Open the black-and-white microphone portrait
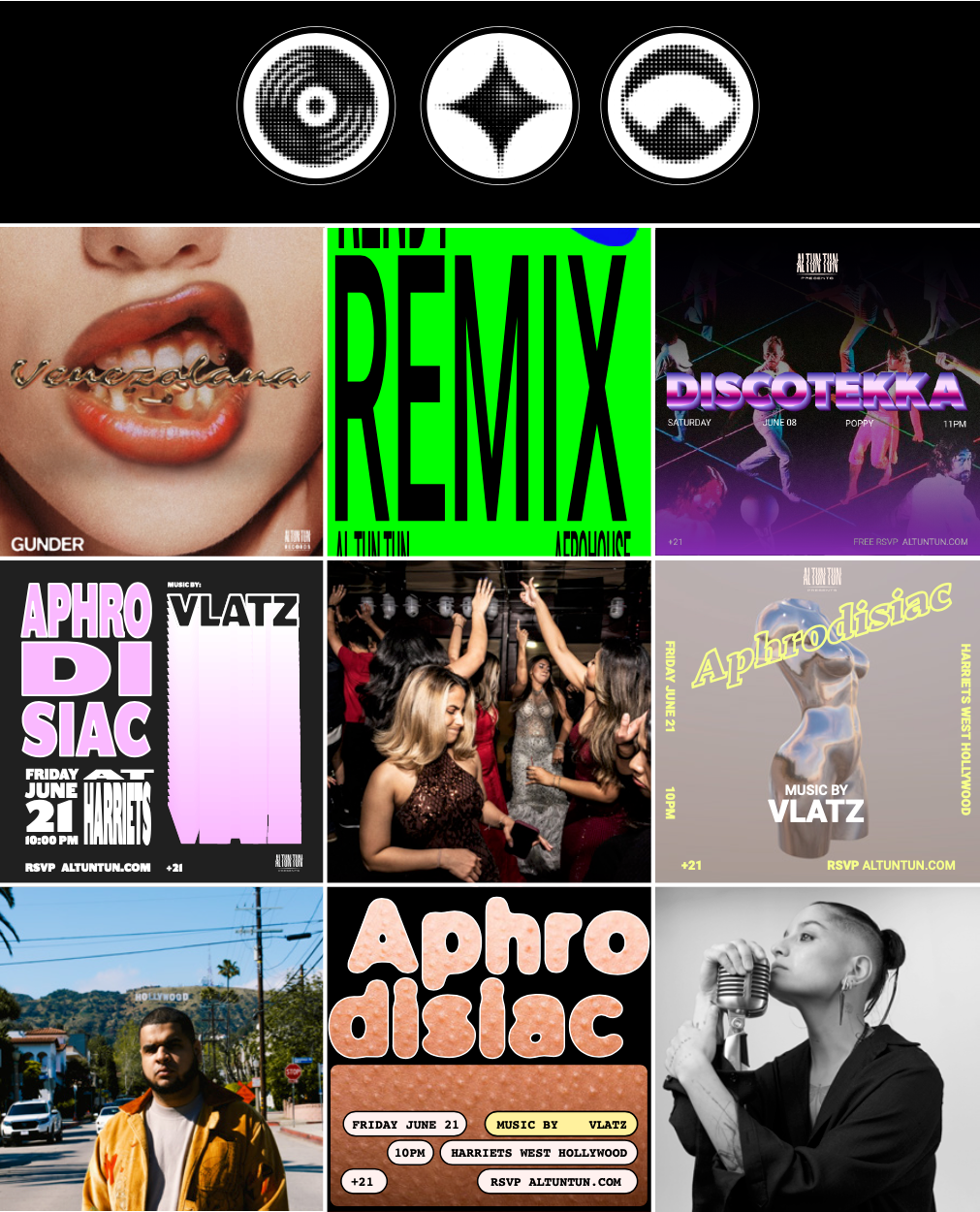The width and height of the screenshot is (980, 1212). tap(817, 1049)
